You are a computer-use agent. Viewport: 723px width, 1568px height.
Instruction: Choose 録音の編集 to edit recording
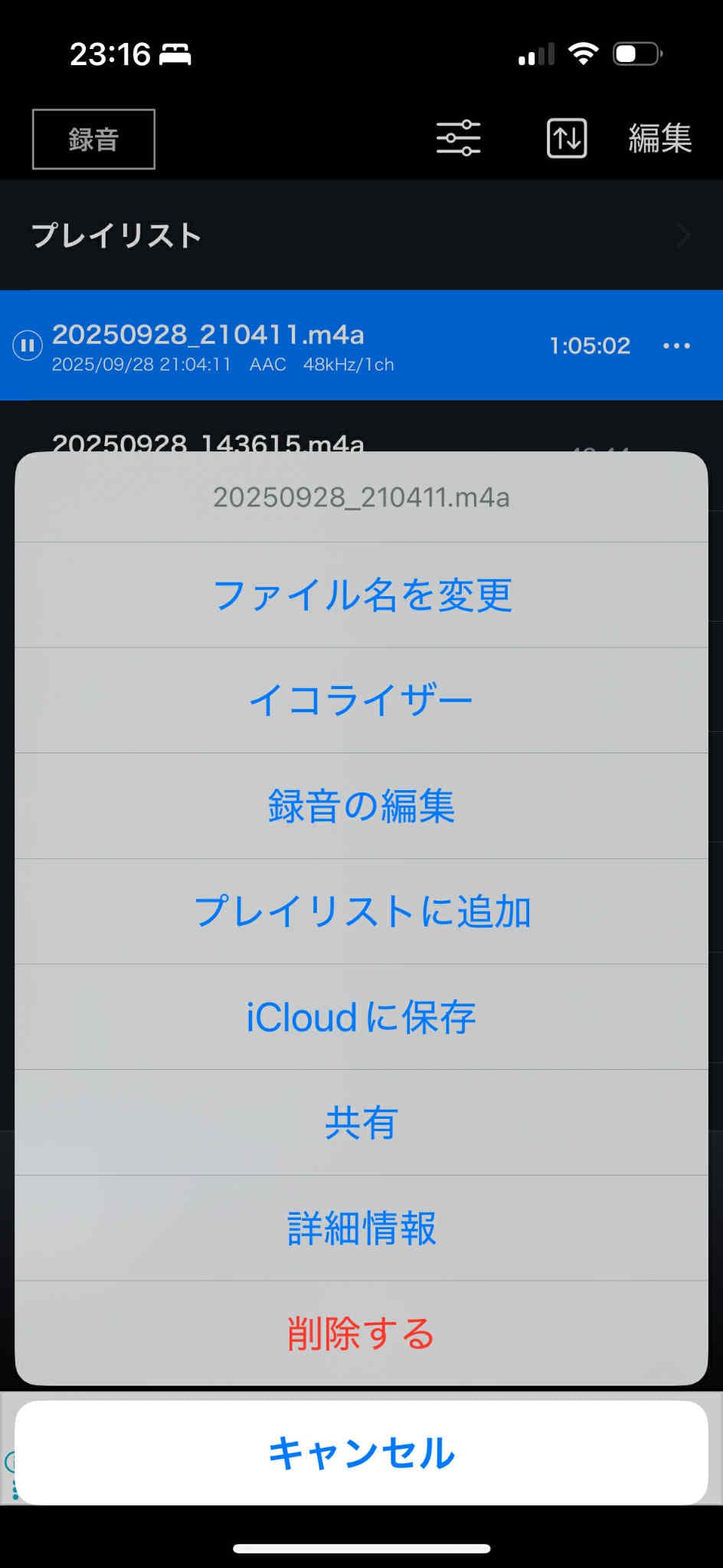(361, 805)
